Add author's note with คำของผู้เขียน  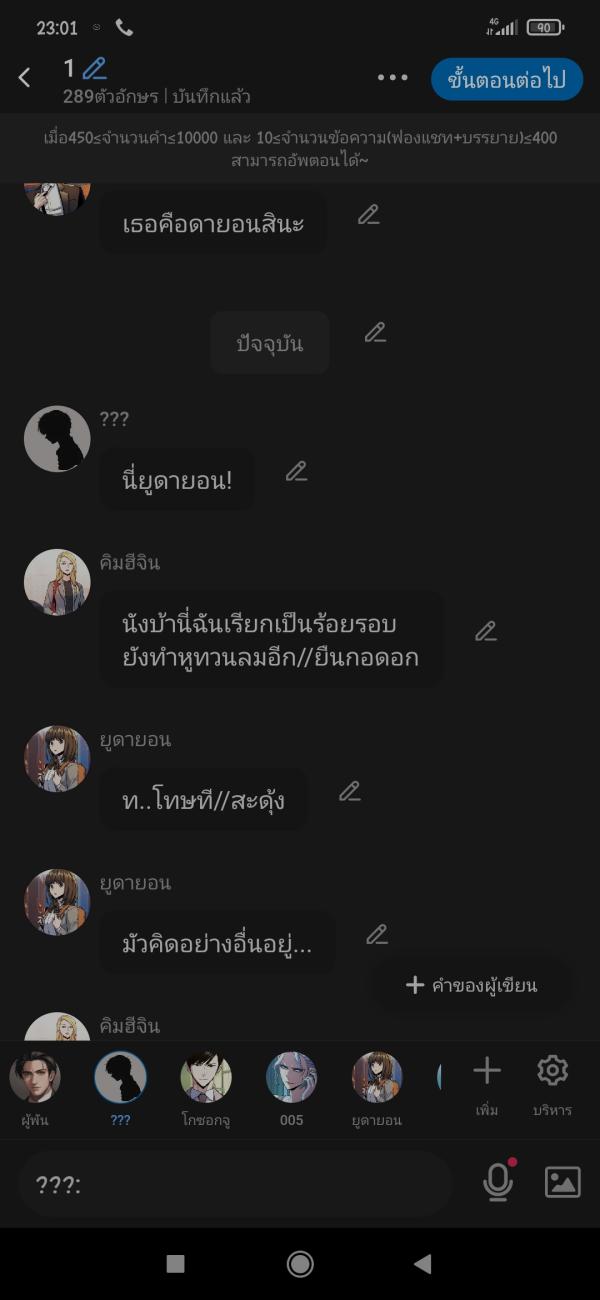[x=472, y=985]
